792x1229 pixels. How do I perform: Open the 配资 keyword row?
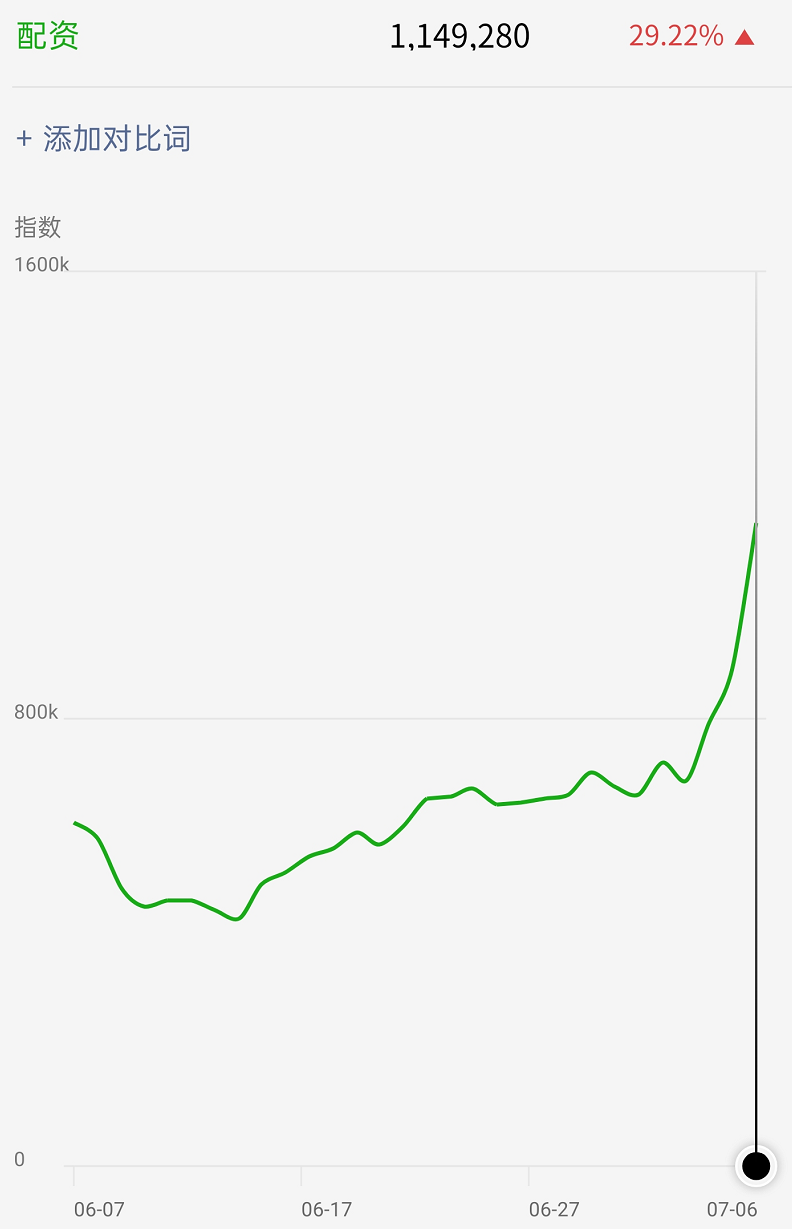tap(48, 36)
